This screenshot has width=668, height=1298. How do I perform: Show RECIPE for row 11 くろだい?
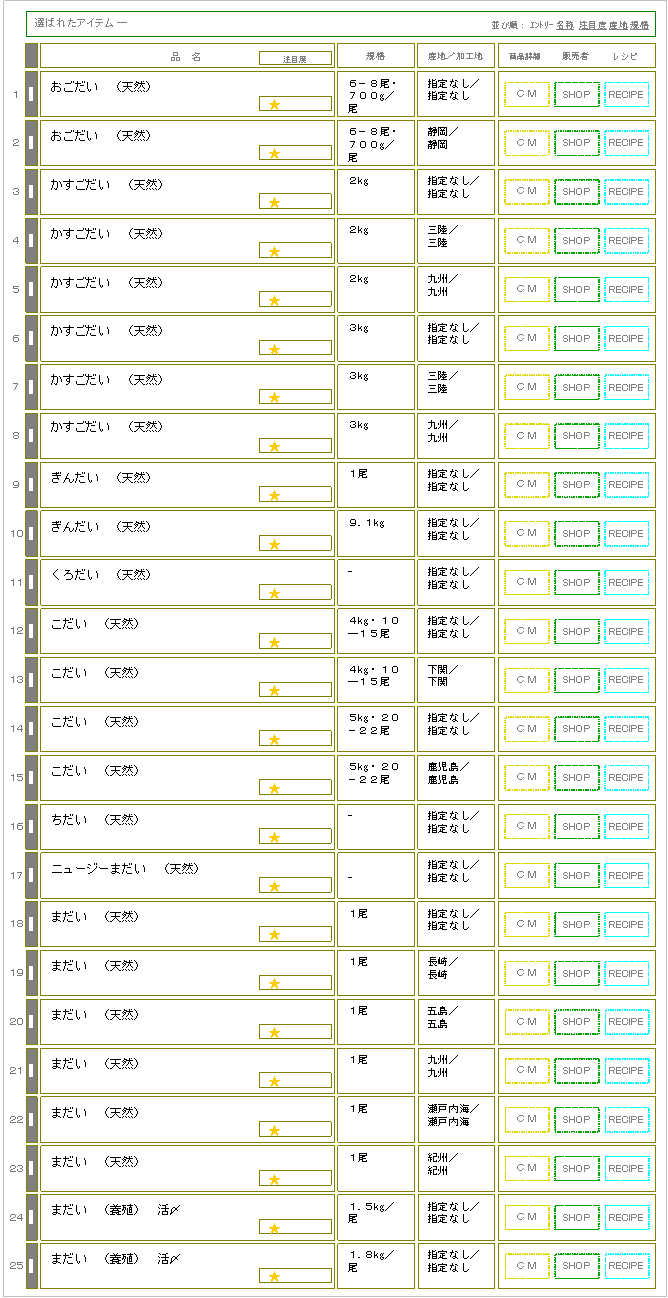626,582
